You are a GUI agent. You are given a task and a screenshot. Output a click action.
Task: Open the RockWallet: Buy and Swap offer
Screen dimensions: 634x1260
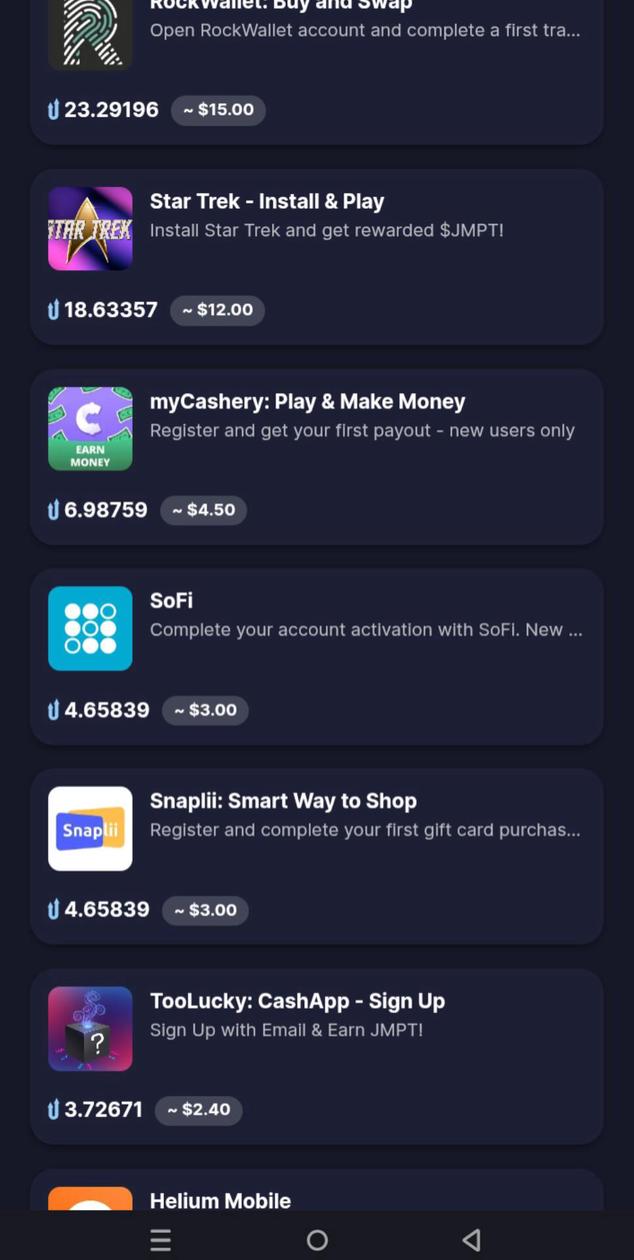click(316, 60)
